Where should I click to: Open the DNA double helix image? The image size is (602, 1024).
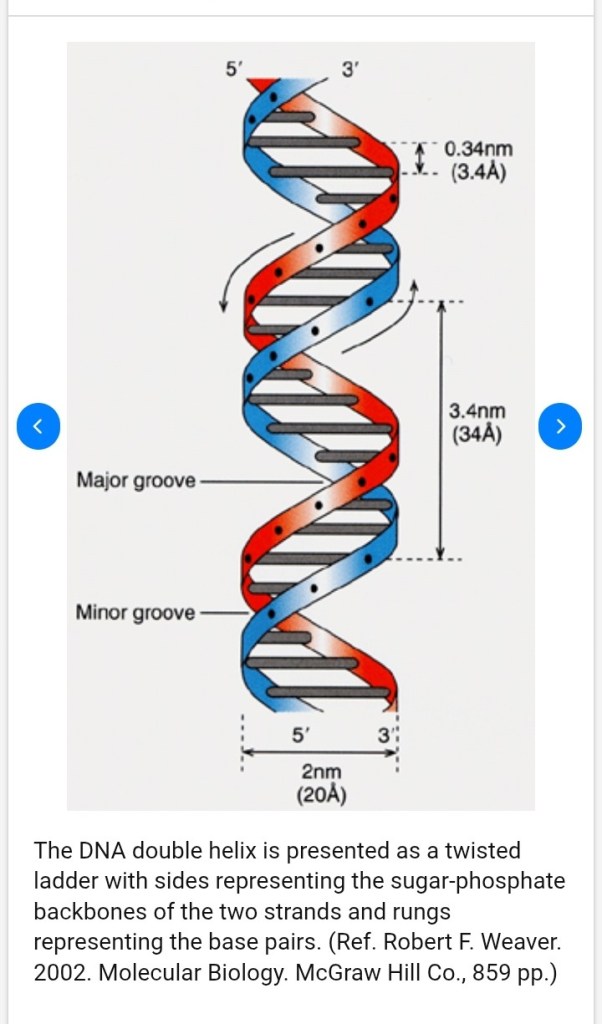(x=300, y=425)
